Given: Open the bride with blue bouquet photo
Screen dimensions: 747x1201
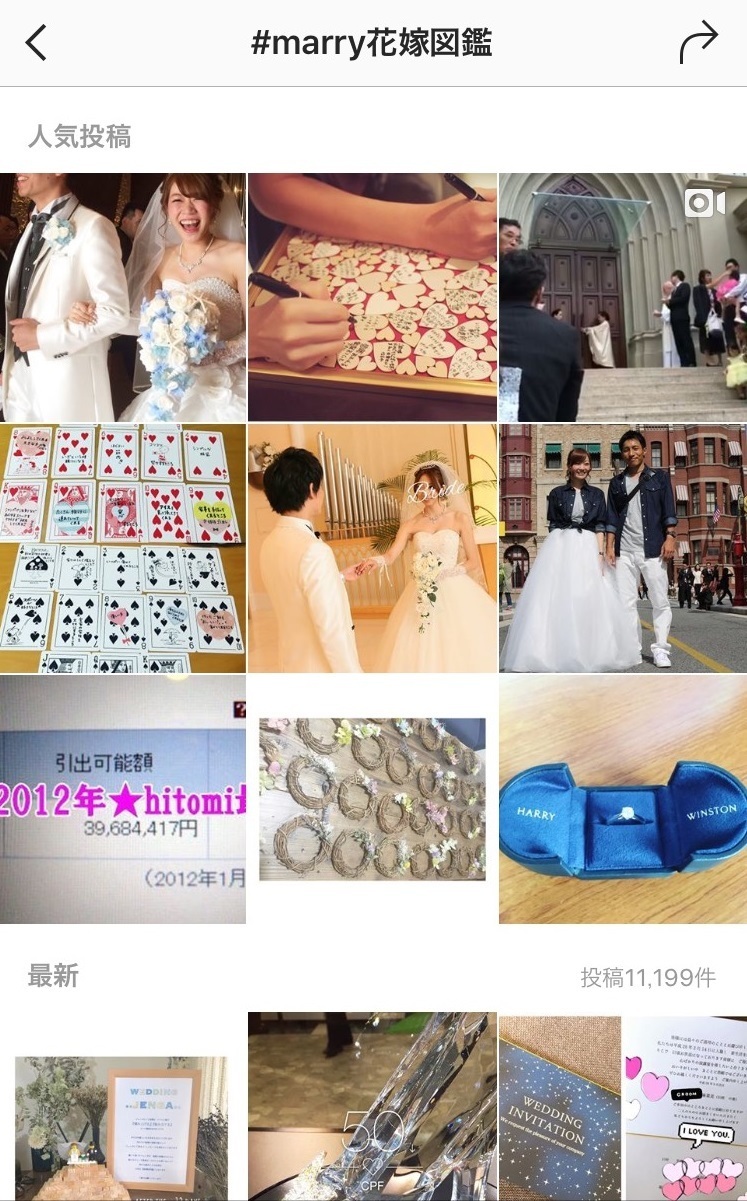Looking at the screenshot, I should click(122, 293).
